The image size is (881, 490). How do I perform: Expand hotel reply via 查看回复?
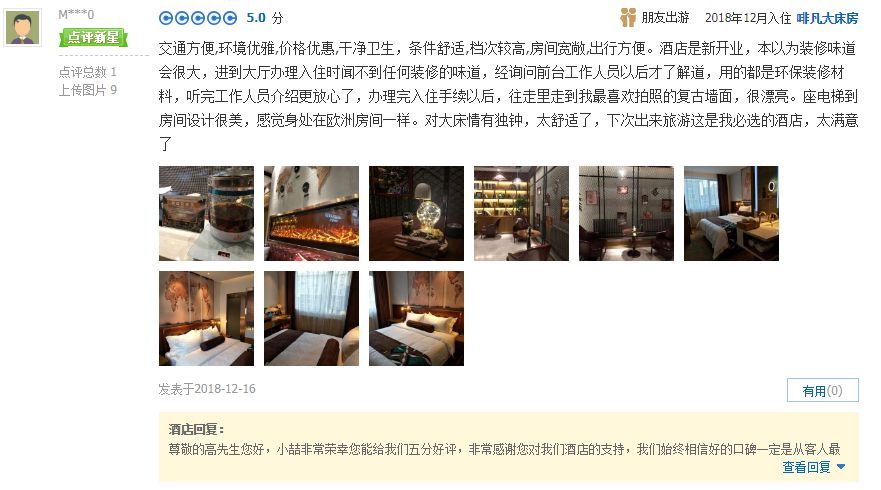tap(813, 467)
